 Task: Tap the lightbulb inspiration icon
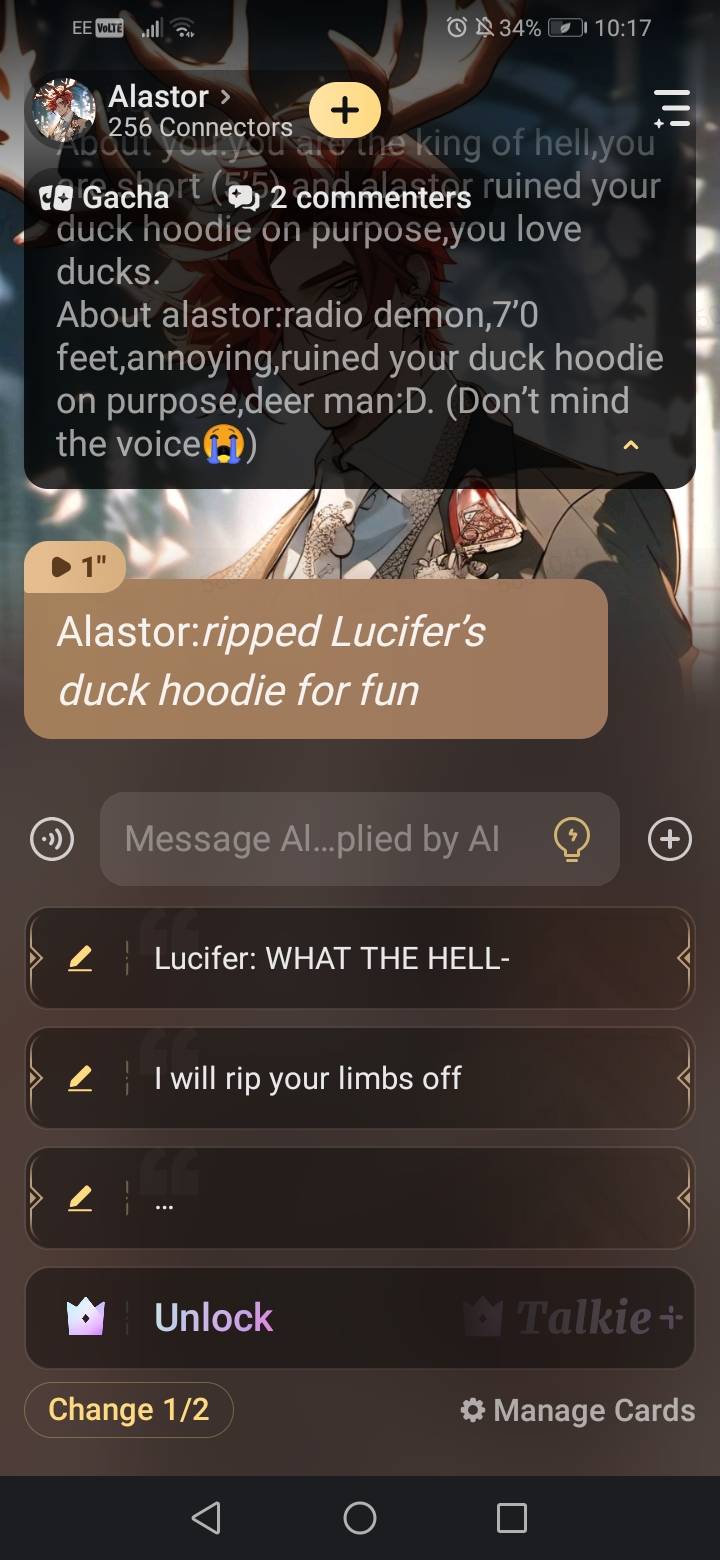click(572, 840)
